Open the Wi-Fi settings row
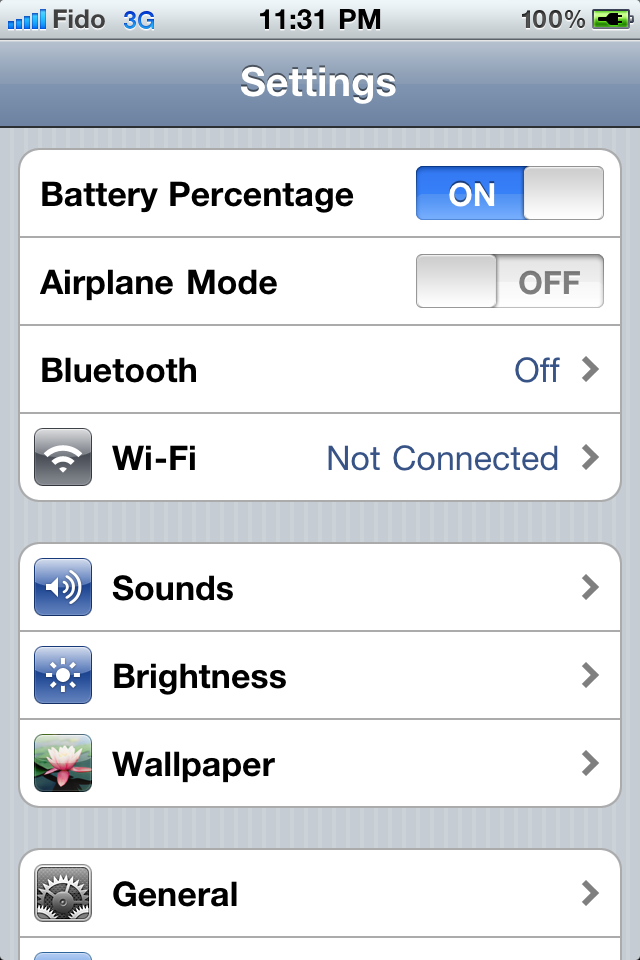This screenshot has width=640, height=960. tap(320, 458)
